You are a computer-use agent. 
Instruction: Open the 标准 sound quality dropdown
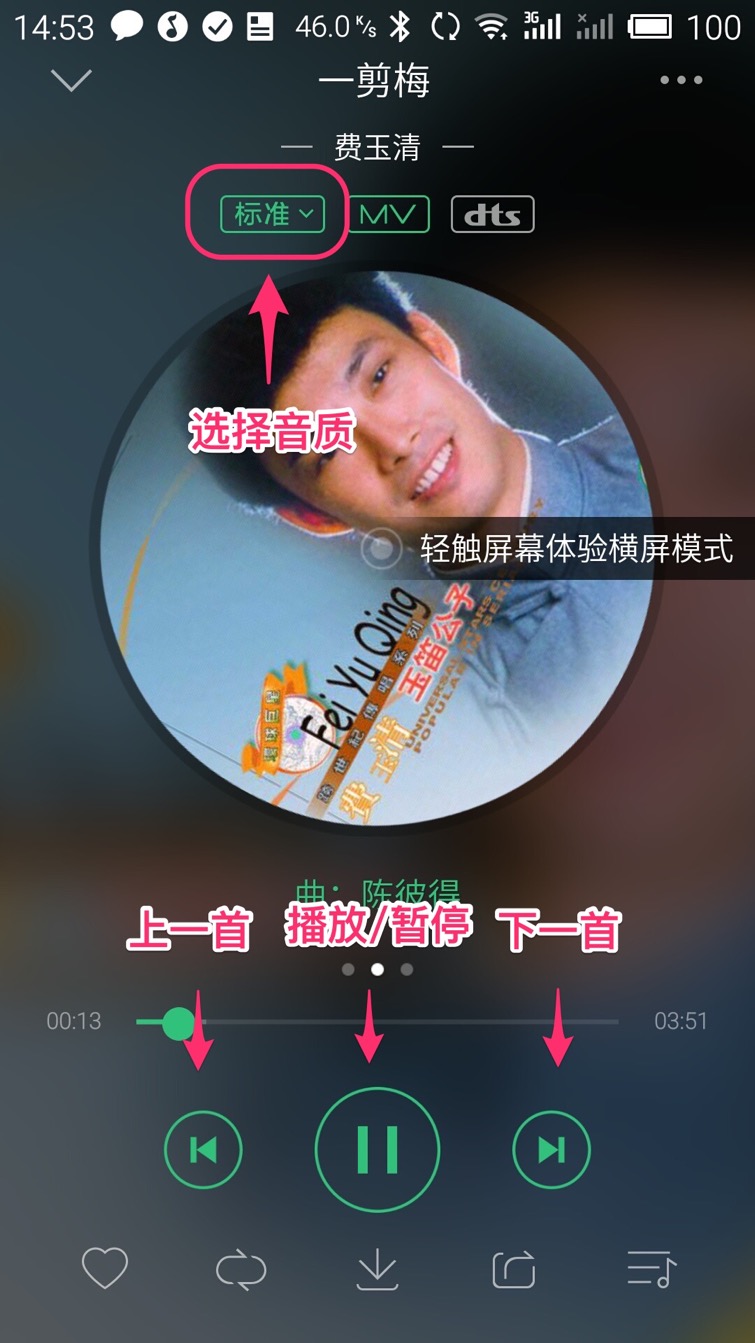point(273,214)
